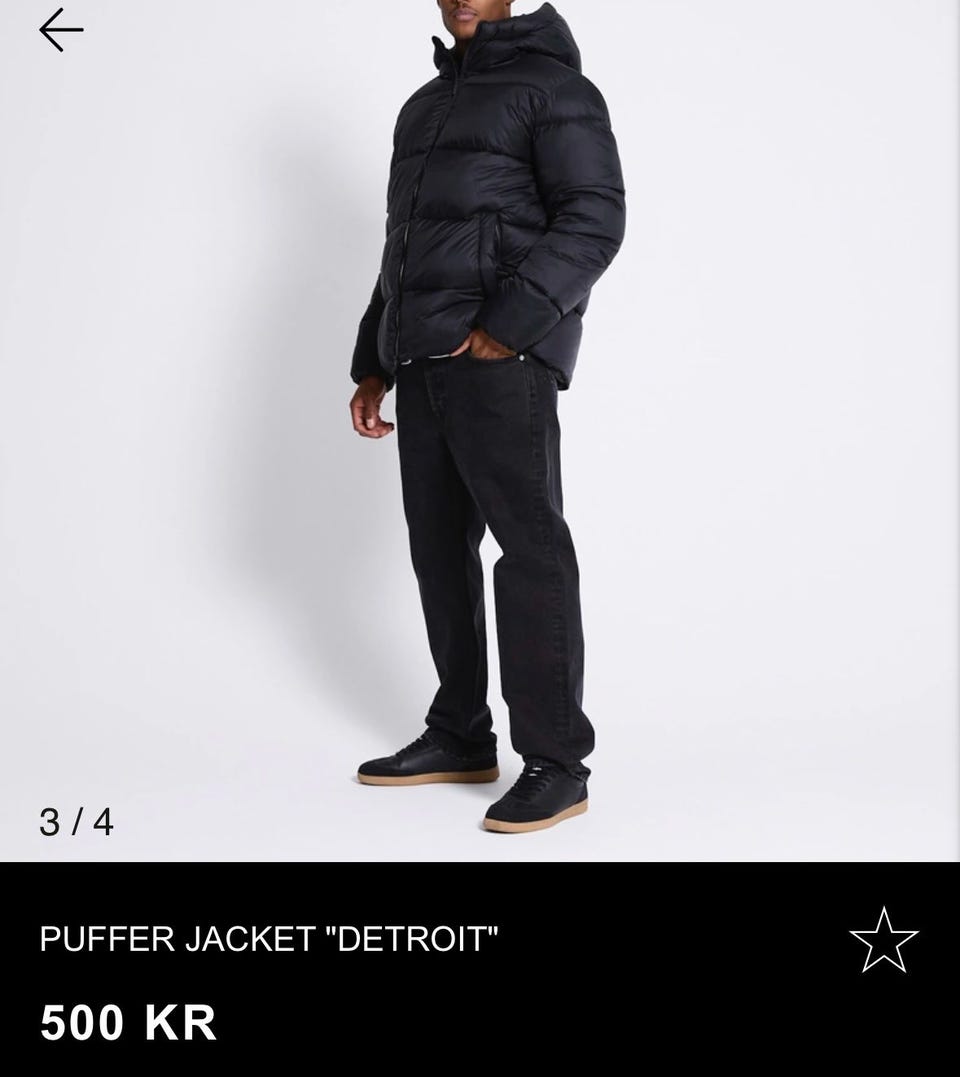Viewport: 960px width, 1077px height.
Task: Go back using the arrow icon
Action: 60,30
